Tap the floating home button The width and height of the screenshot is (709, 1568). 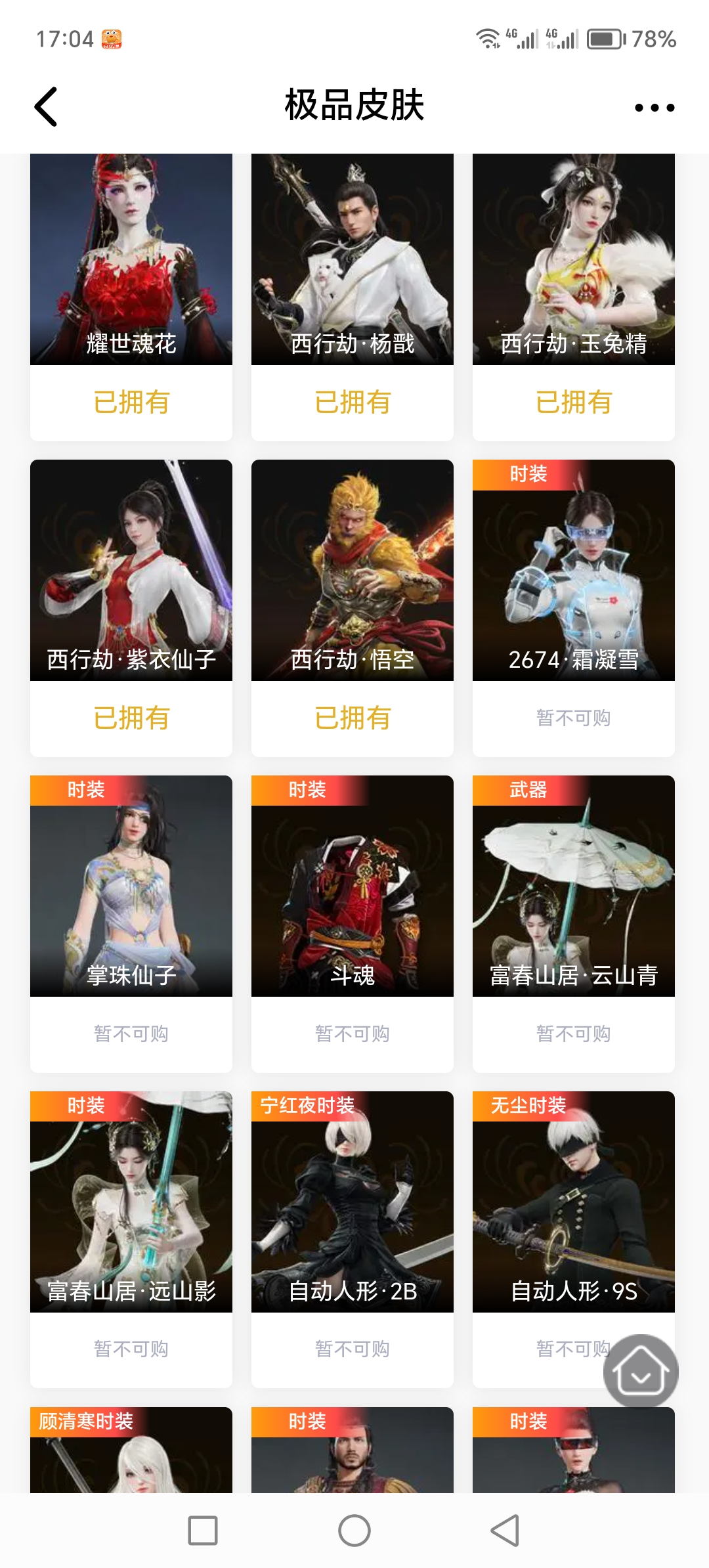[641, 1371]
